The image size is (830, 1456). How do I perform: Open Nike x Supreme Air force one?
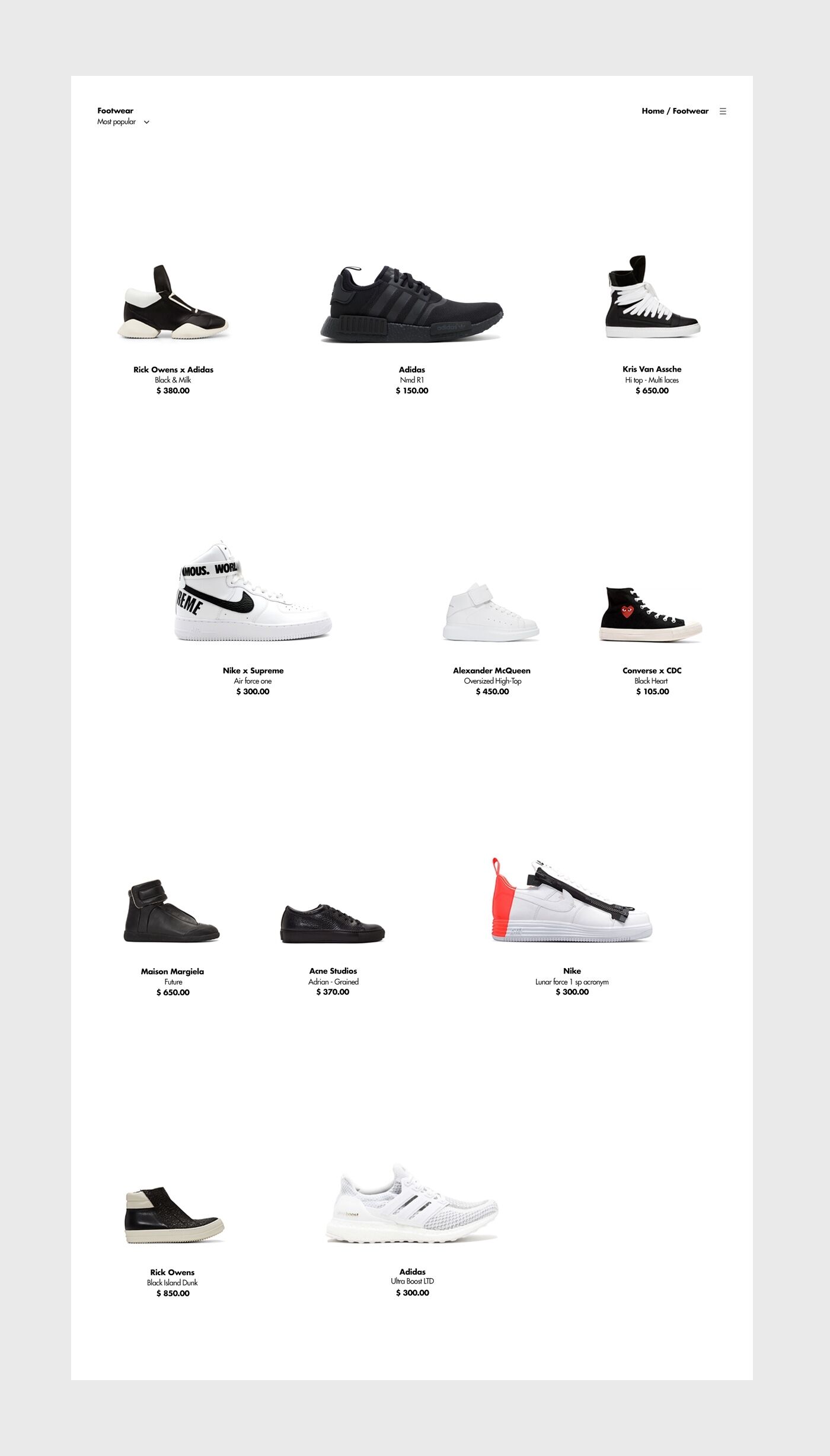pos(253,592)
